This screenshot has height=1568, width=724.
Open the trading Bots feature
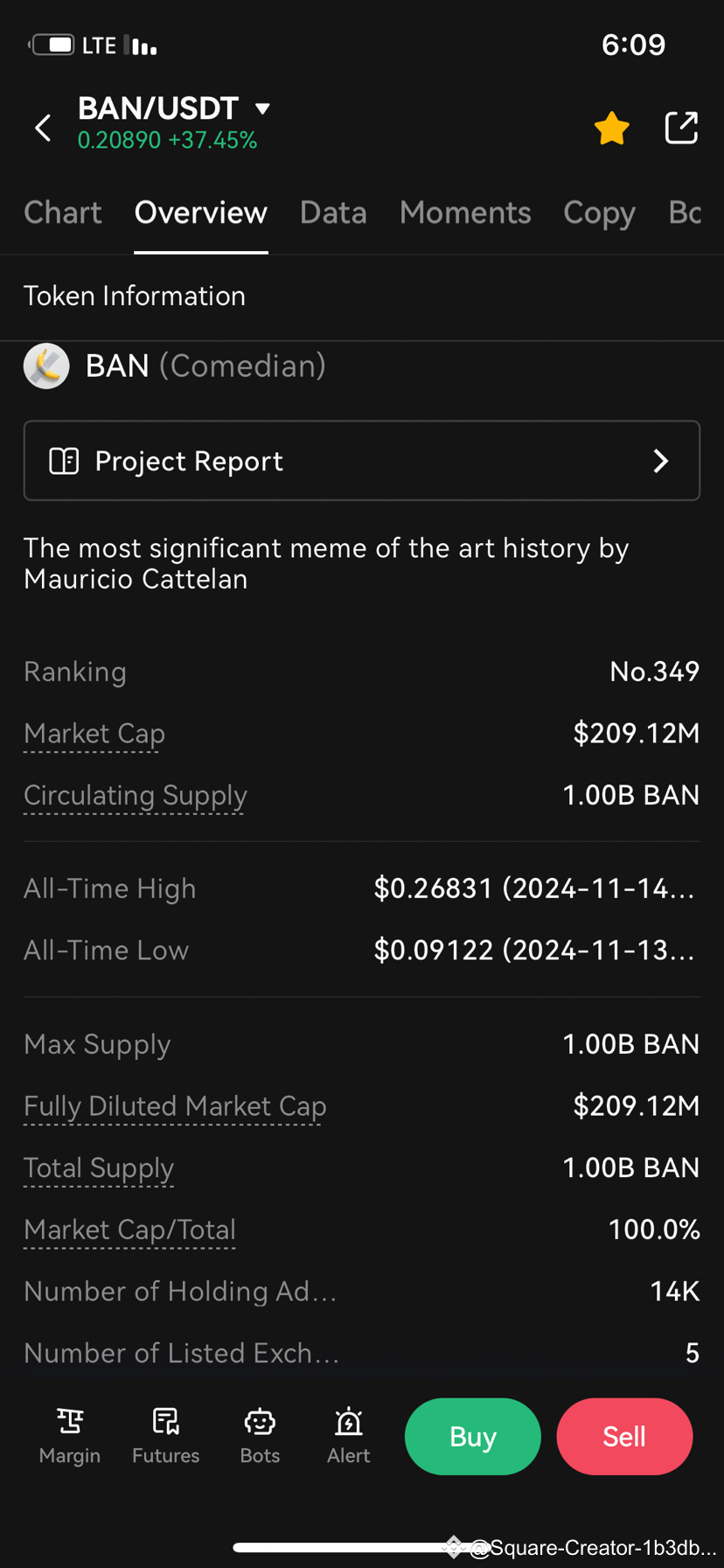260,1434
